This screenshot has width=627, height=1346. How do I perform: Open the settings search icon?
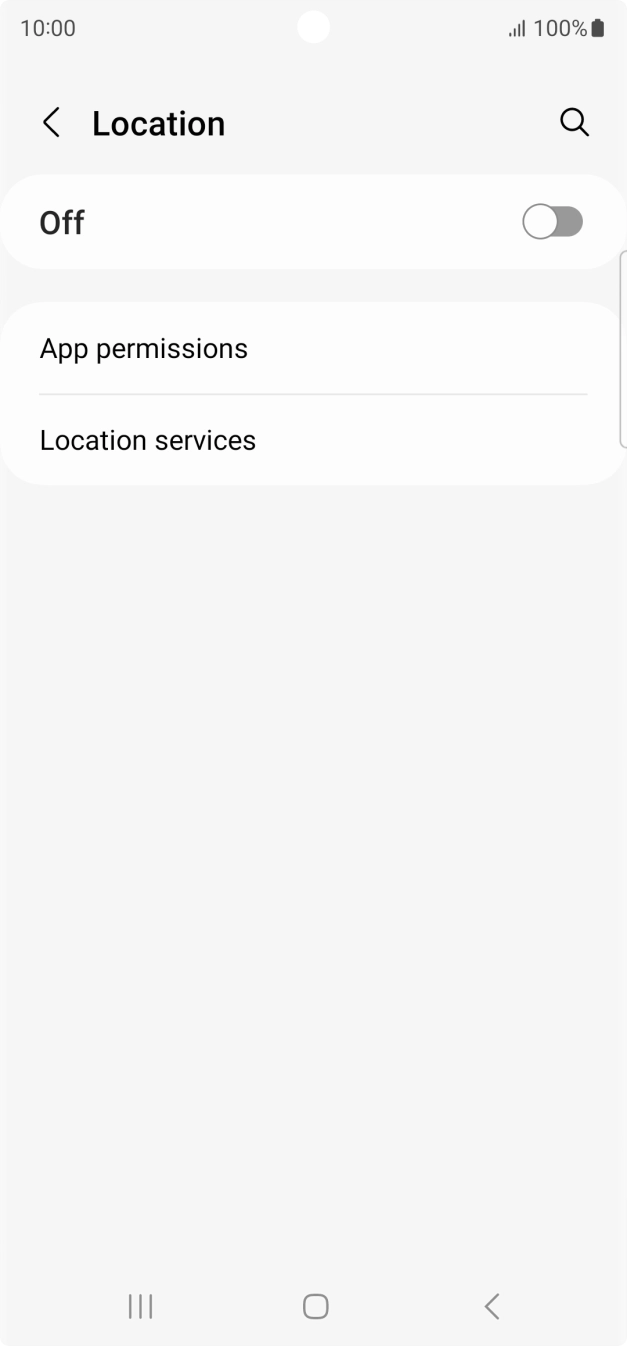point(574,123)
